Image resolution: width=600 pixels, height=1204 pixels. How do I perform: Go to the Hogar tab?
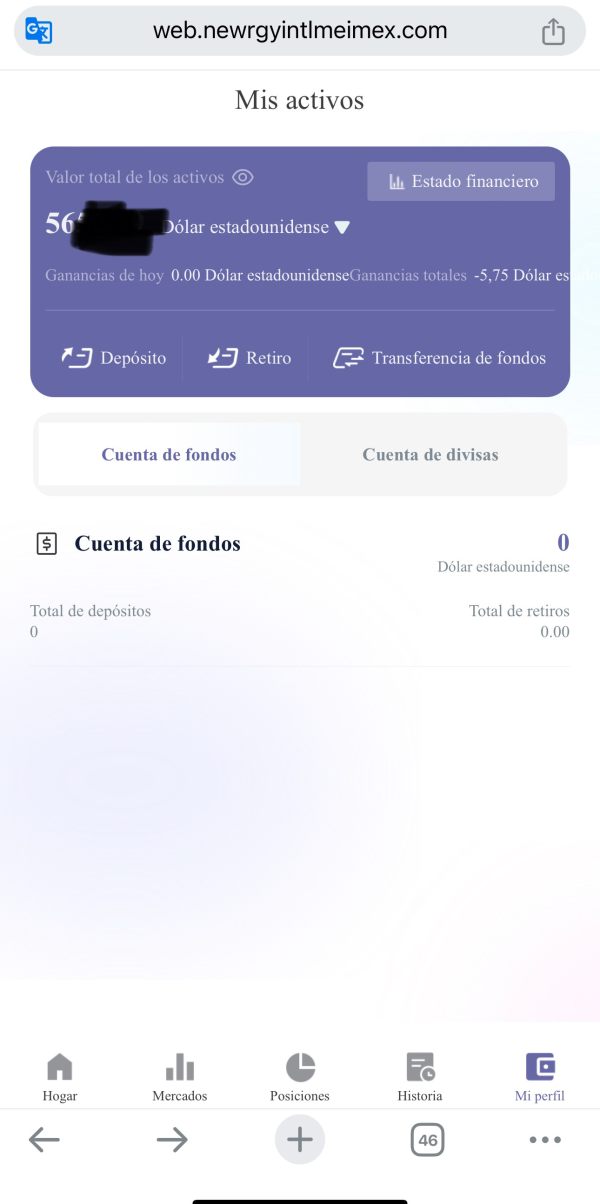click(60, 1077)
